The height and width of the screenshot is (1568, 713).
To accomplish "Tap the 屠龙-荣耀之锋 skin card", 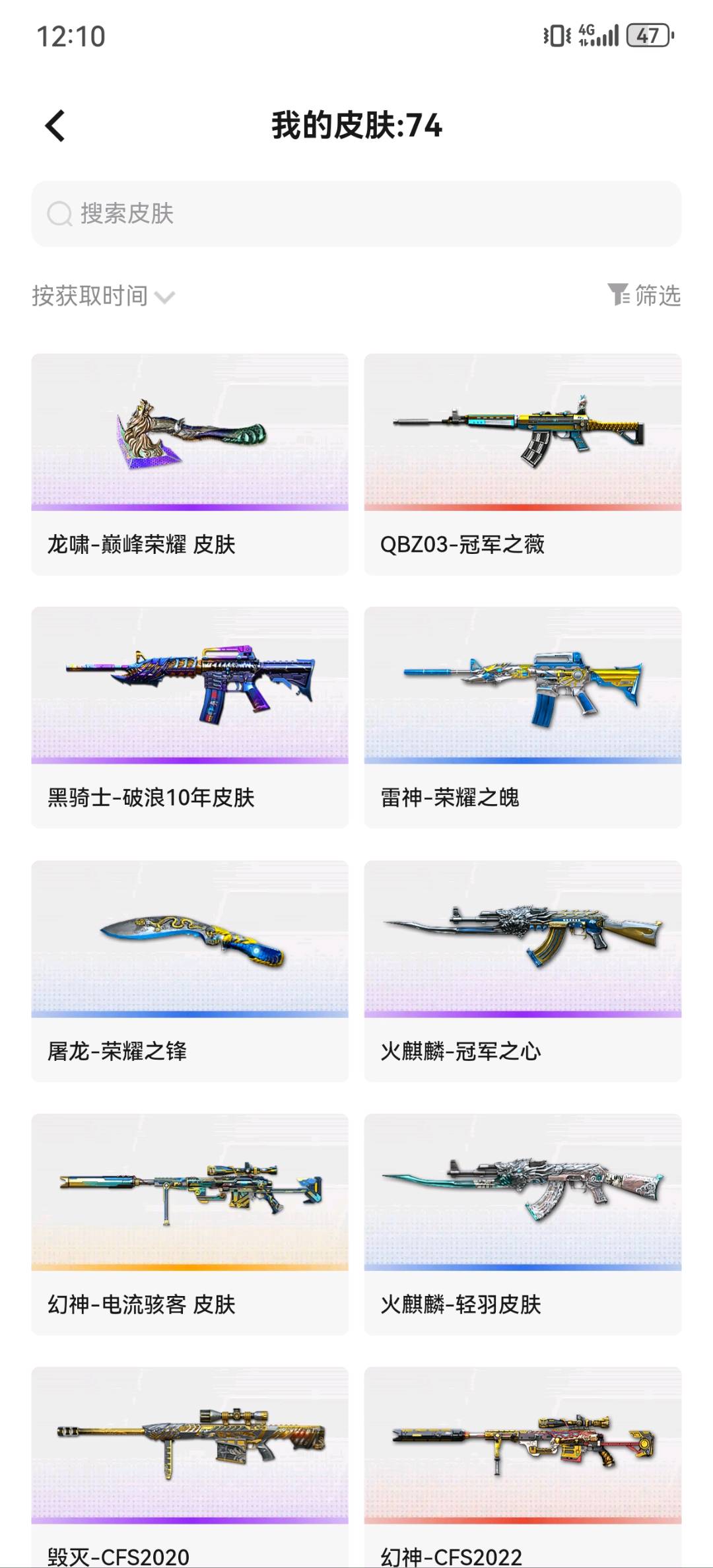I will coord(189,971).
